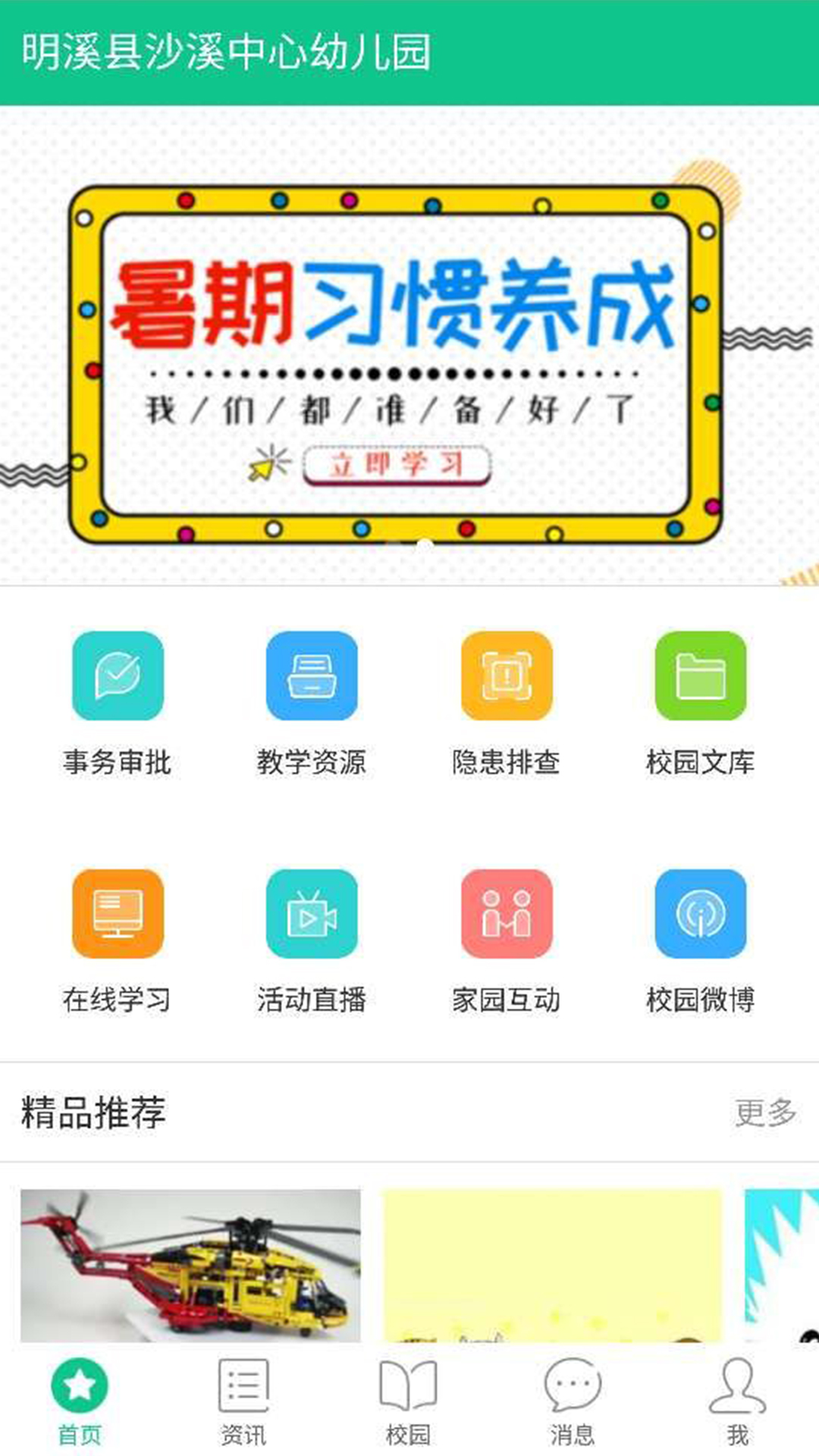Switch to the 首页 tab
819x1456 pixels.
point(80,1401)
